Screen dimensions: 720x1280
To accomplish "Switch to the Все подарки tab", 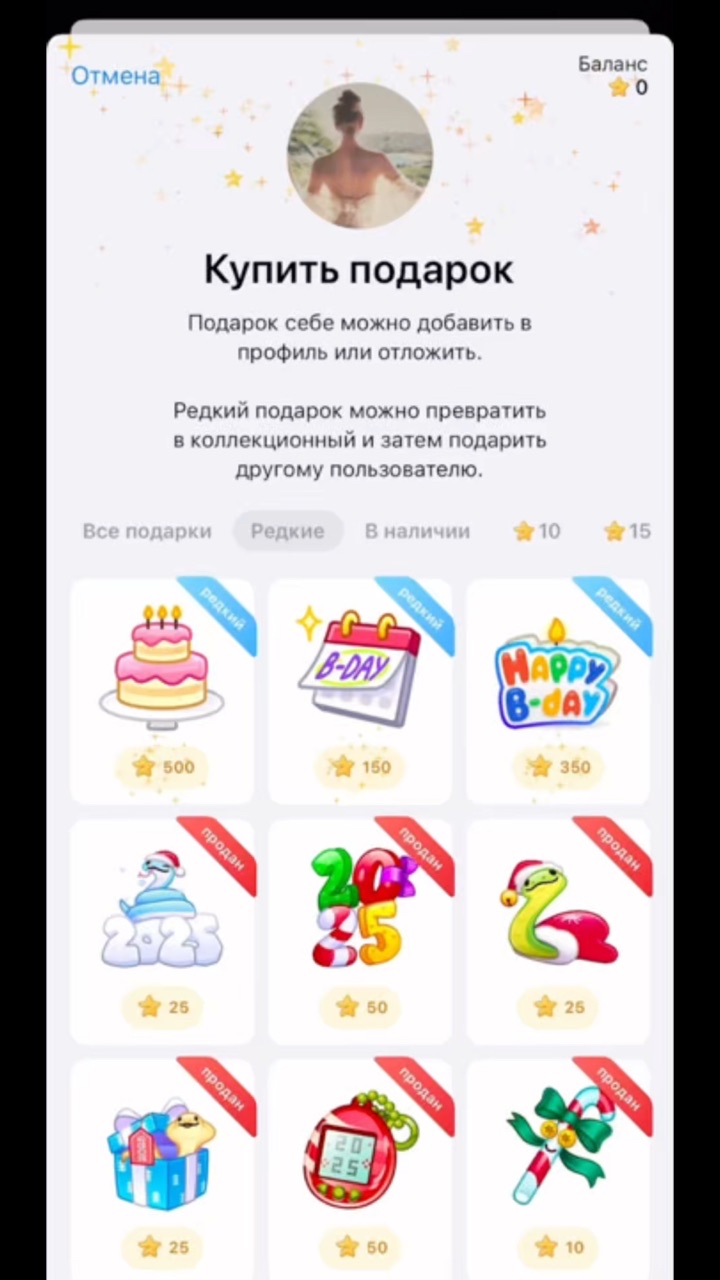I will pyautogui.click(x=147, y=531).
